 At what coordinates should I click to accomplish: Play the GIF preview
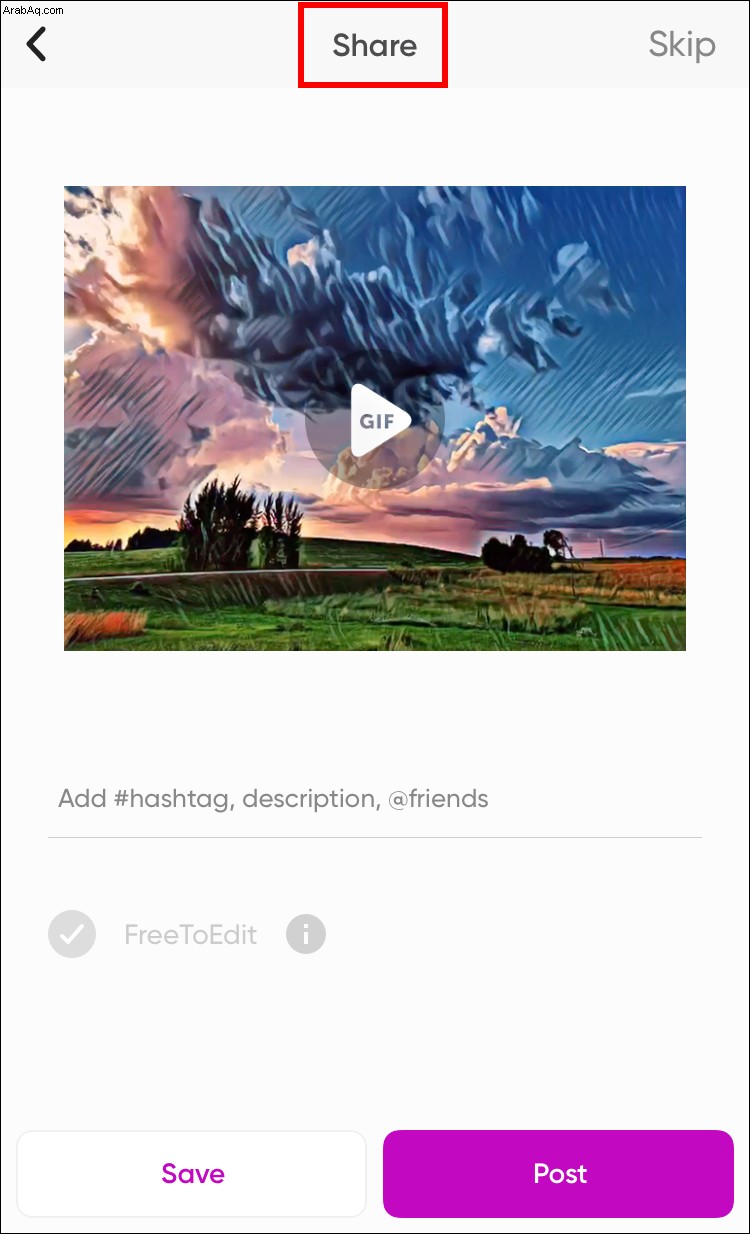point(375,421)
